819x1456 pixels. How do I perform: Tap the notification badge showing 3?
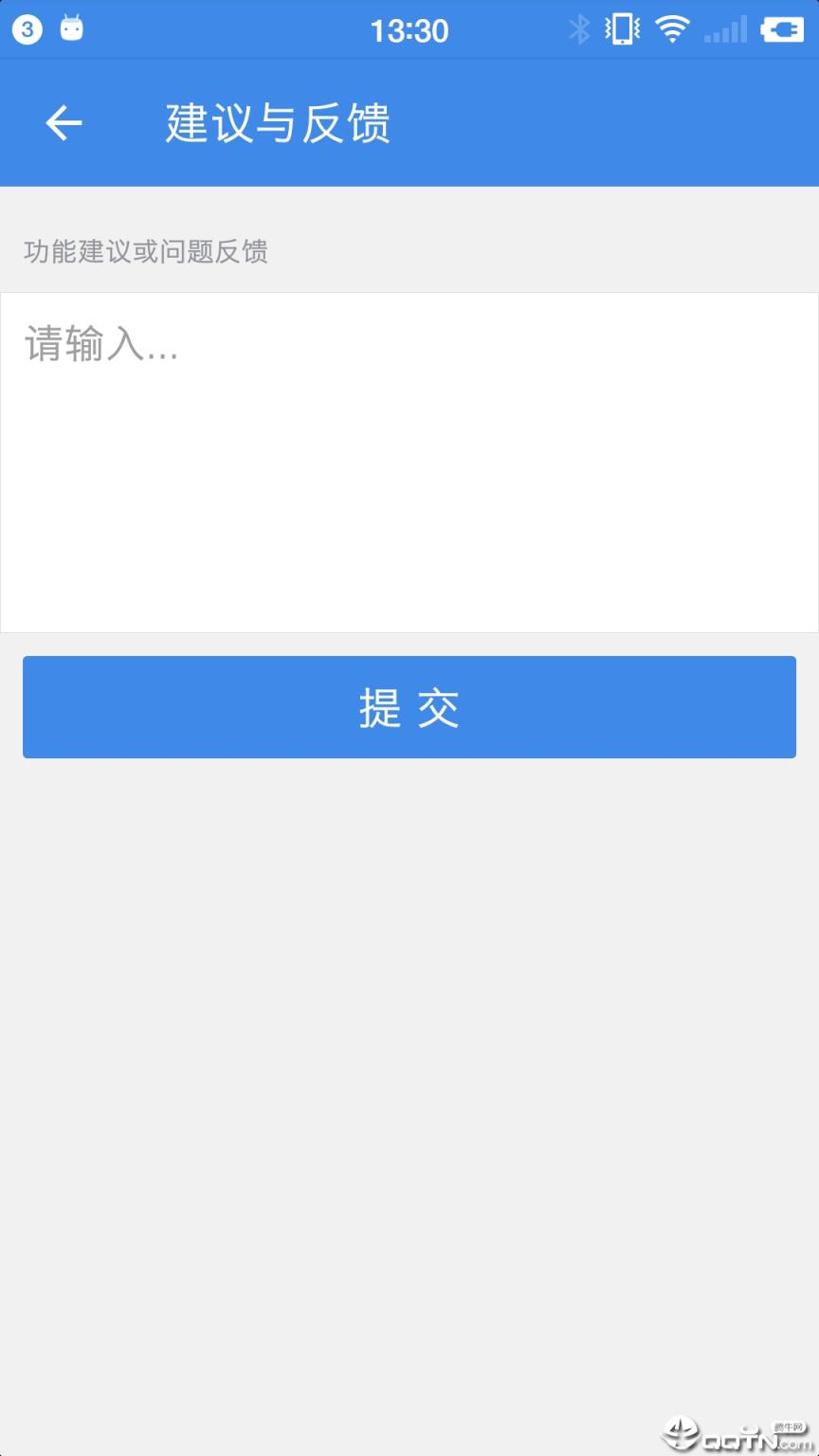pyautogui.click(x=27, y=29)
